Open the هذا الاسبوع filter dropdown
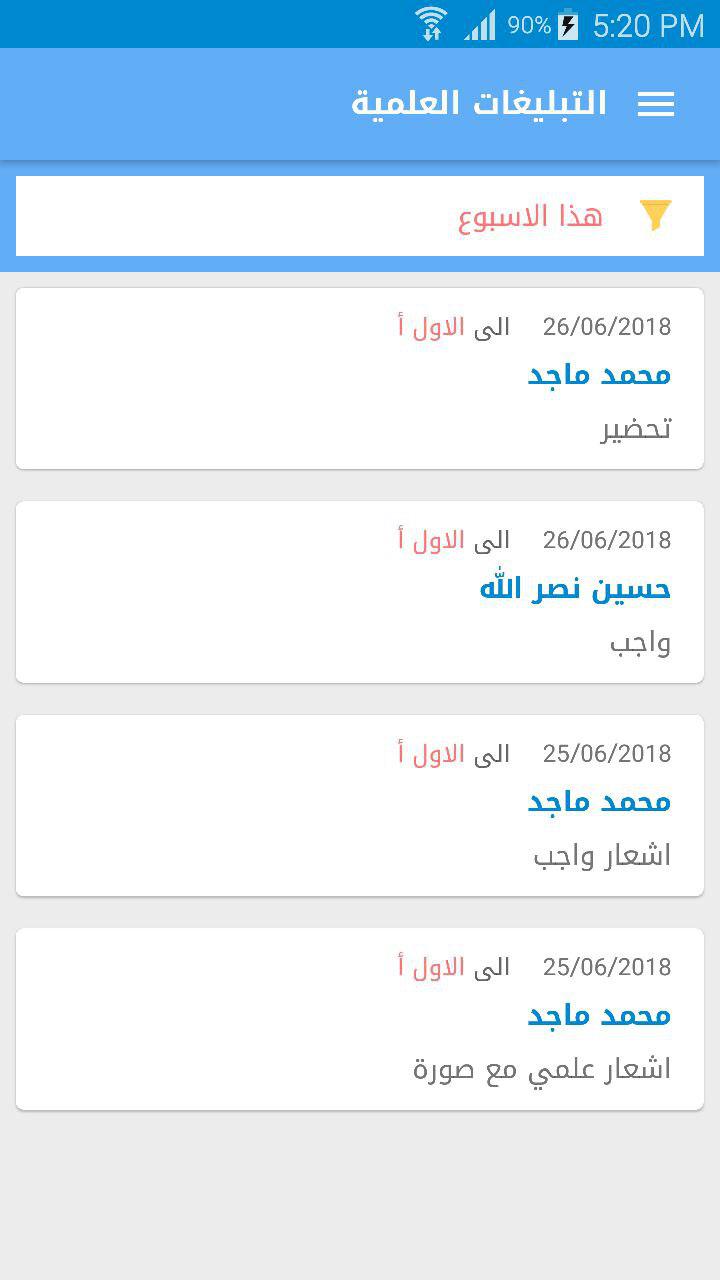720x1280 pixels. tap(360, 216)
